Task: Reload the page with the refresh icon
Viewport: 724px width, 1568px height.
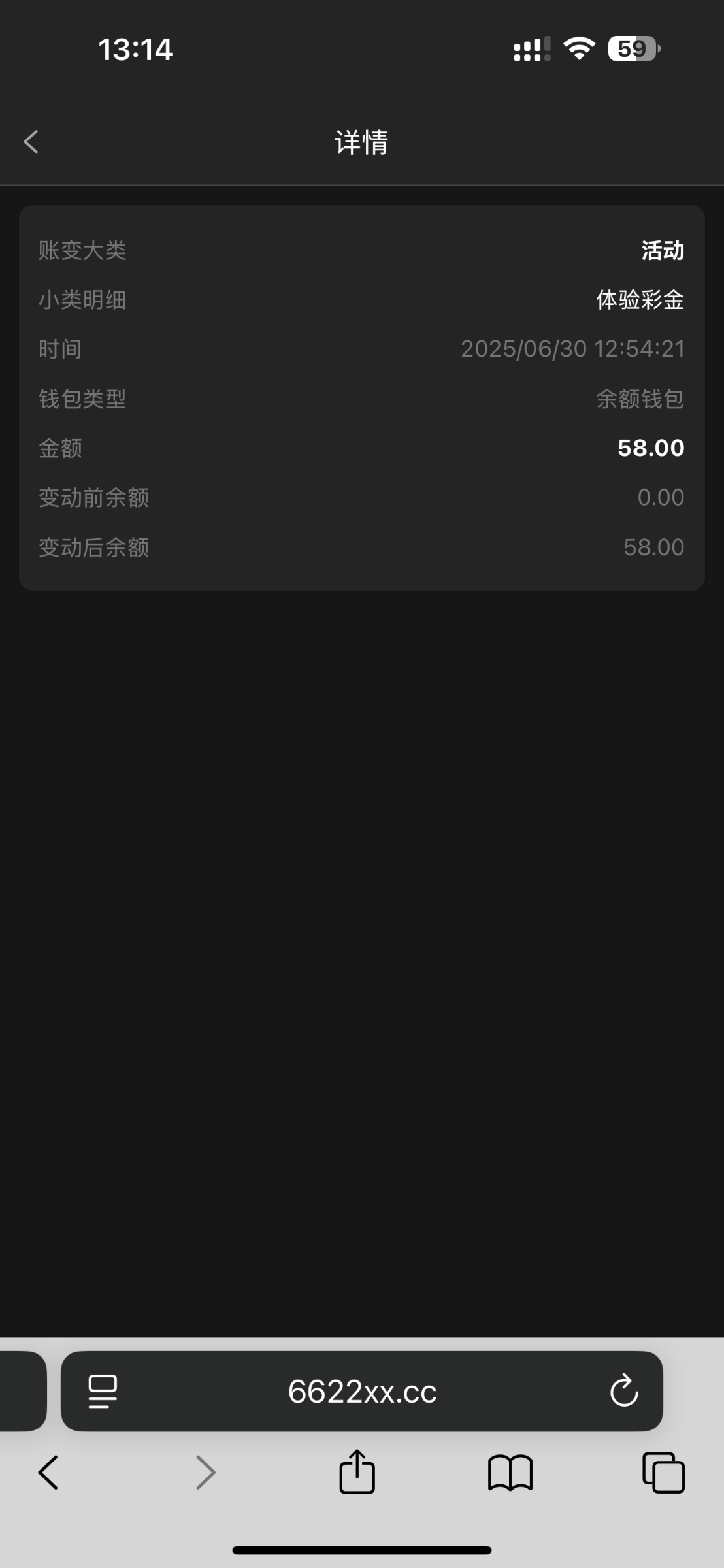Action: [x=624, y=1390]
